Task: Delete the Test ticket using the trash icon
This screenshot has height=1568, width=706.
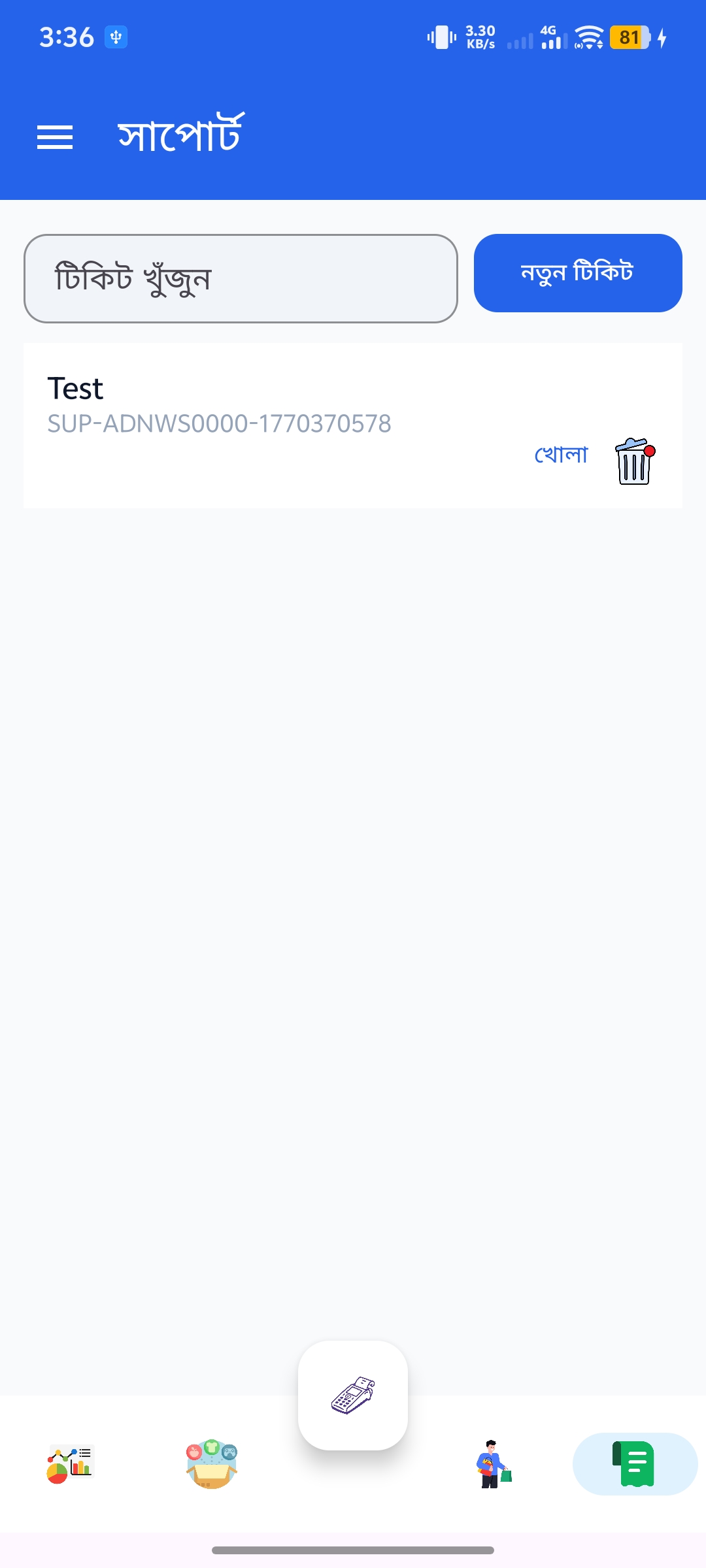Action: pos(633,462)
